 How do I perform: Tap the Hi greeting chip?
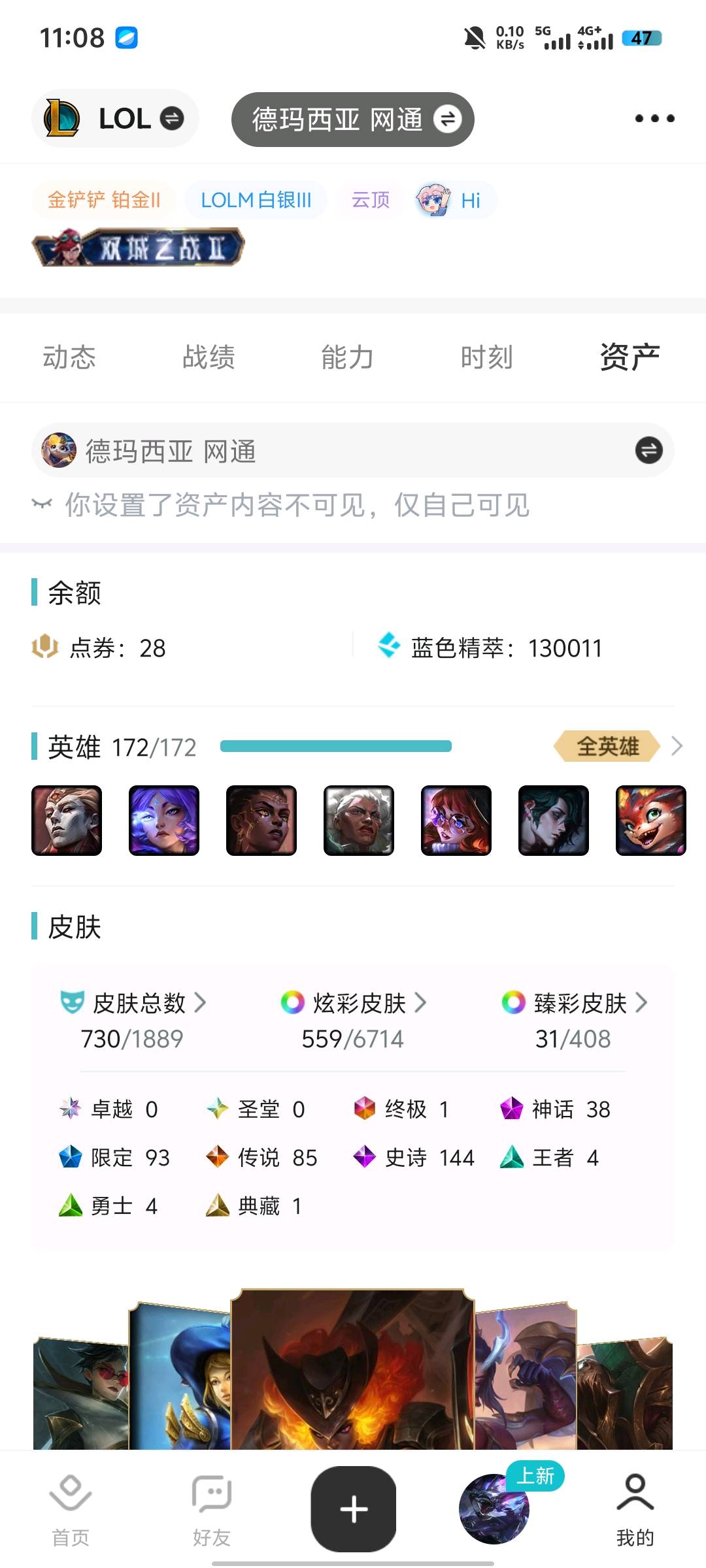coord(456,200)
